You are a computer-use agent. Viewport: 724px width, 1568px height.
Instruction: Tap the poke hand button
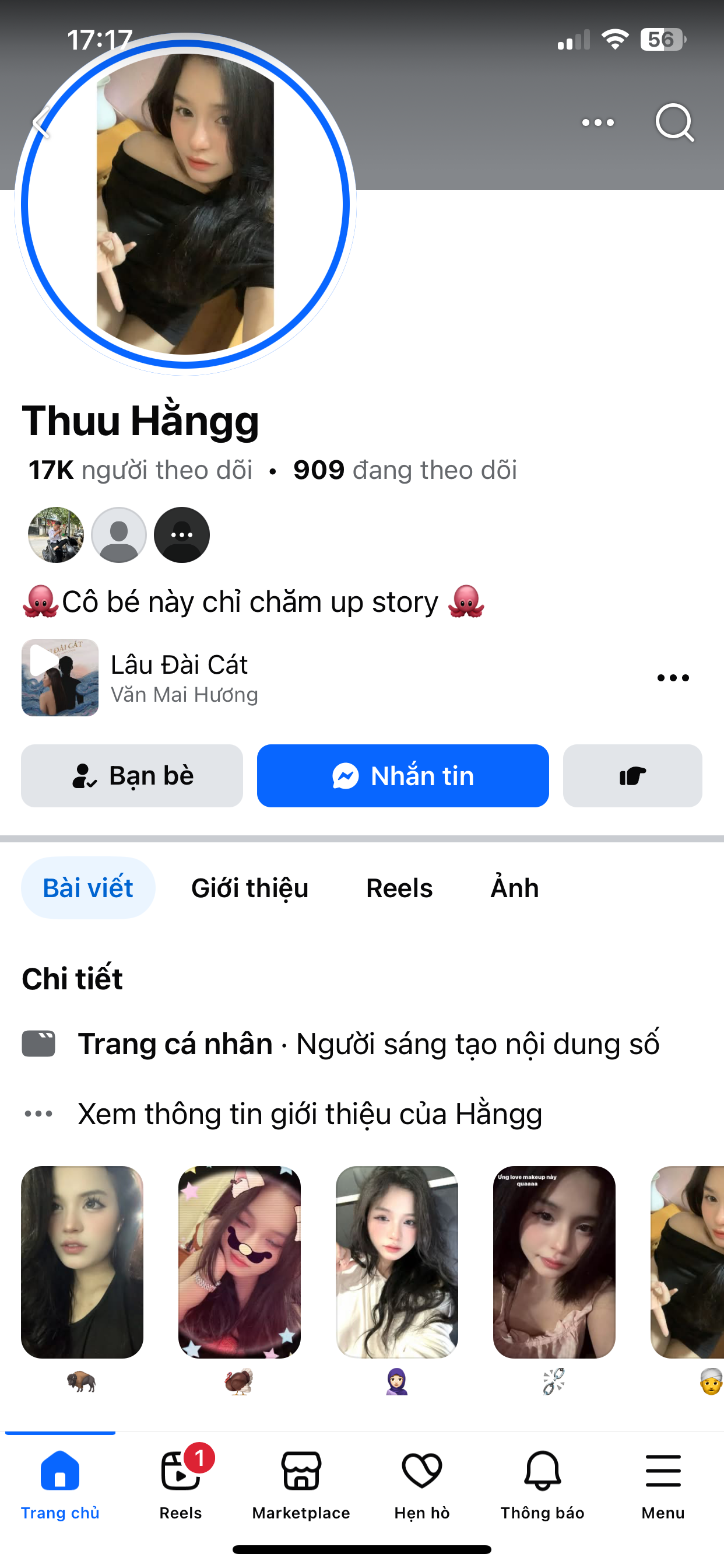pyautogui.click(x=632, y=775)
